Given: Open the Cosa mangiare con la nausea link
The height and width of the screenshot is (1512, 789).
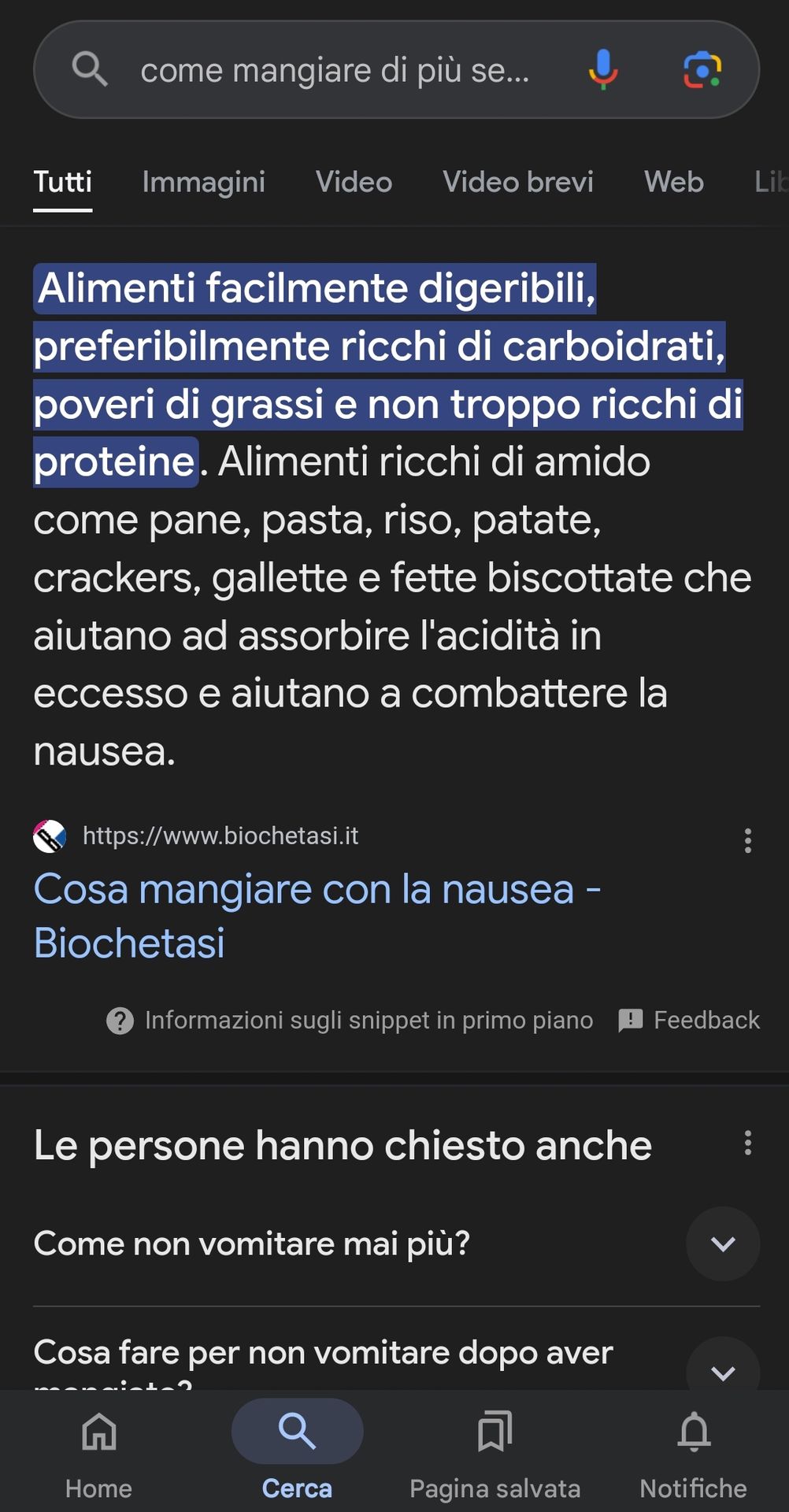Looking at the screenshot, I should coord(317,916).
